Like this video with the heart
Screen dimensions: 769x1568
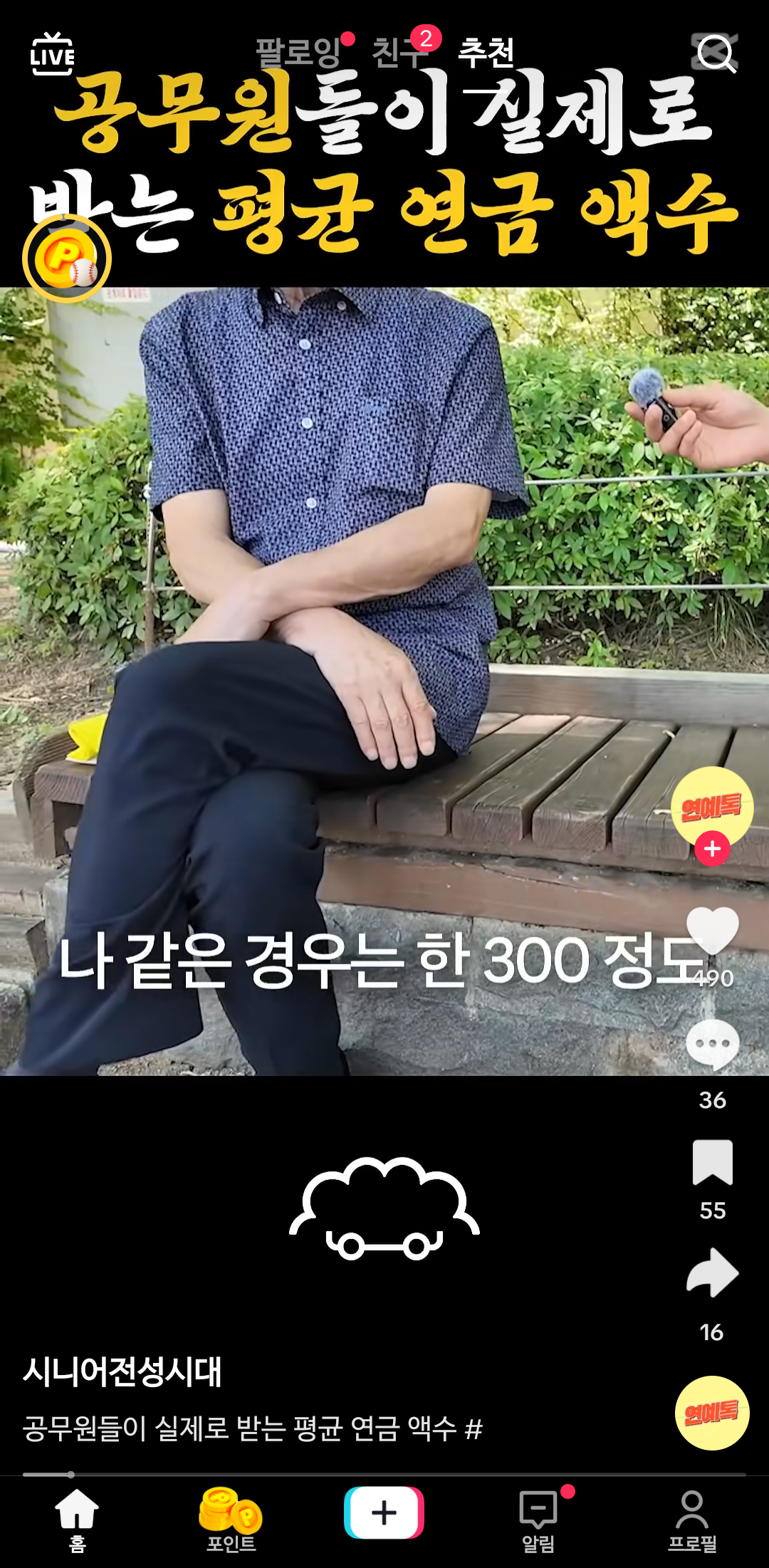click(x=713, y=930)
